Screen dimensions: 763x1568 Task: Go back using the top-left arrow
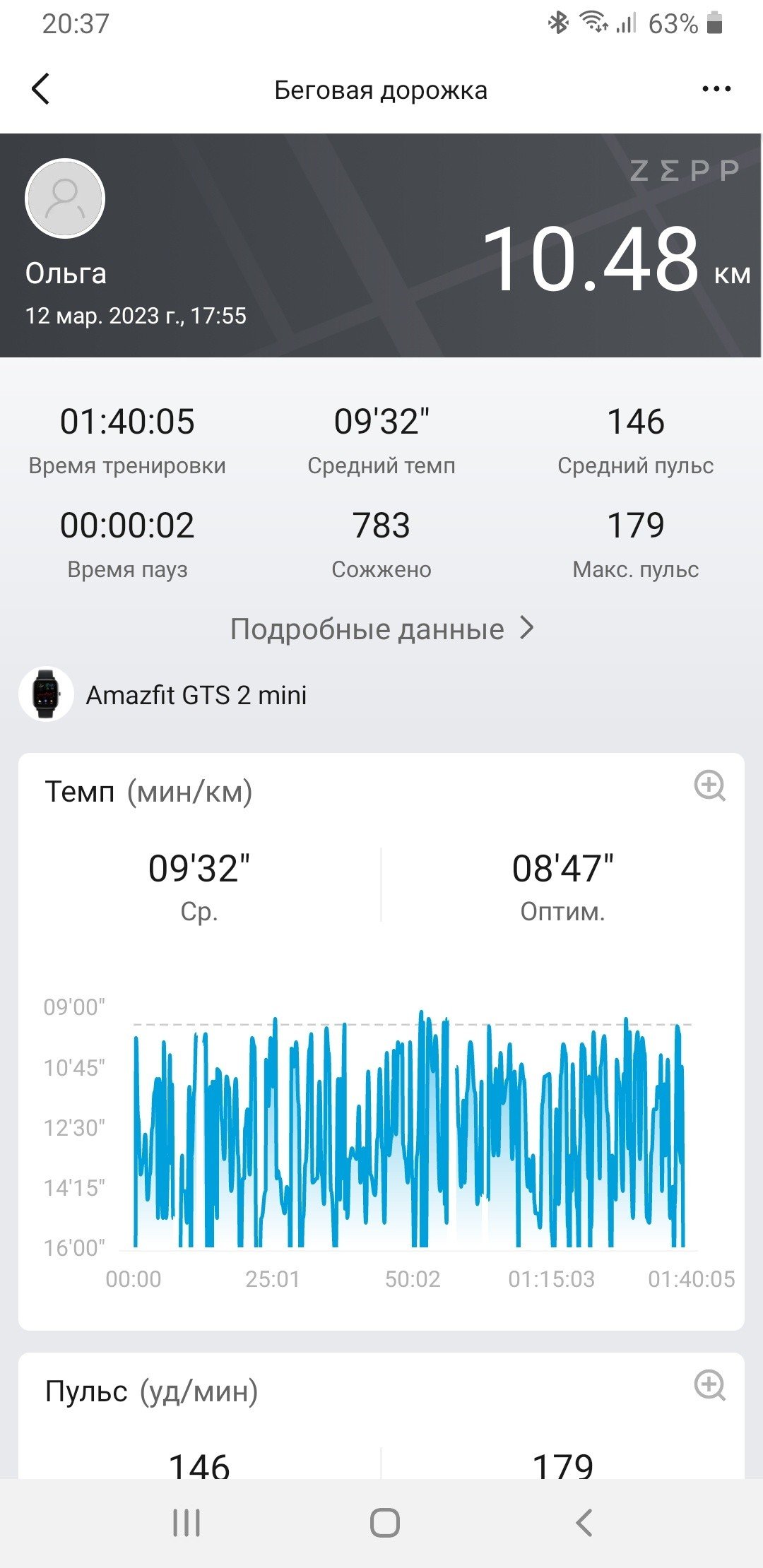[41, 89]
